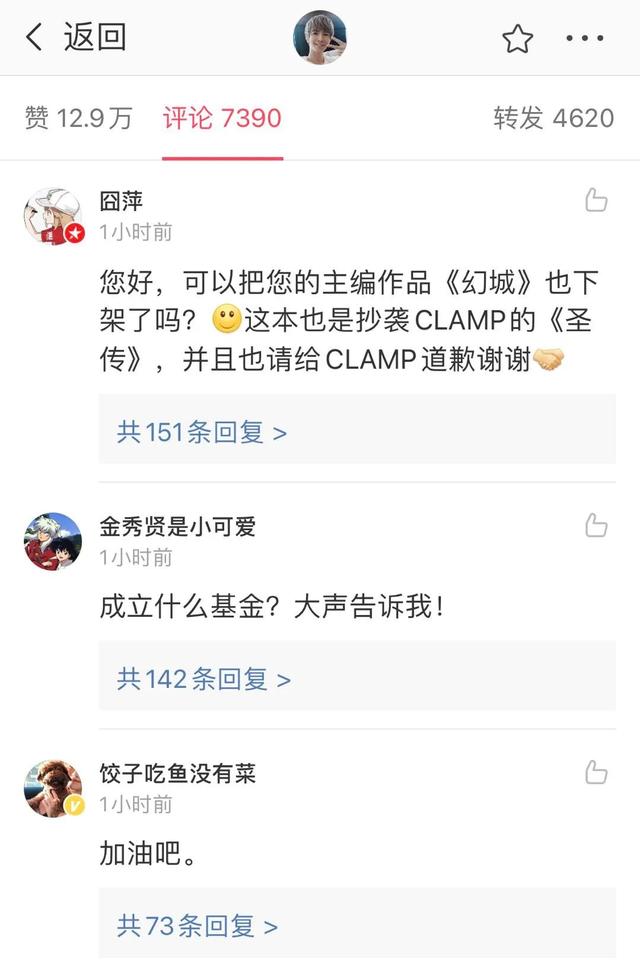Open 囧萍's profile avatar

[53, 216]
